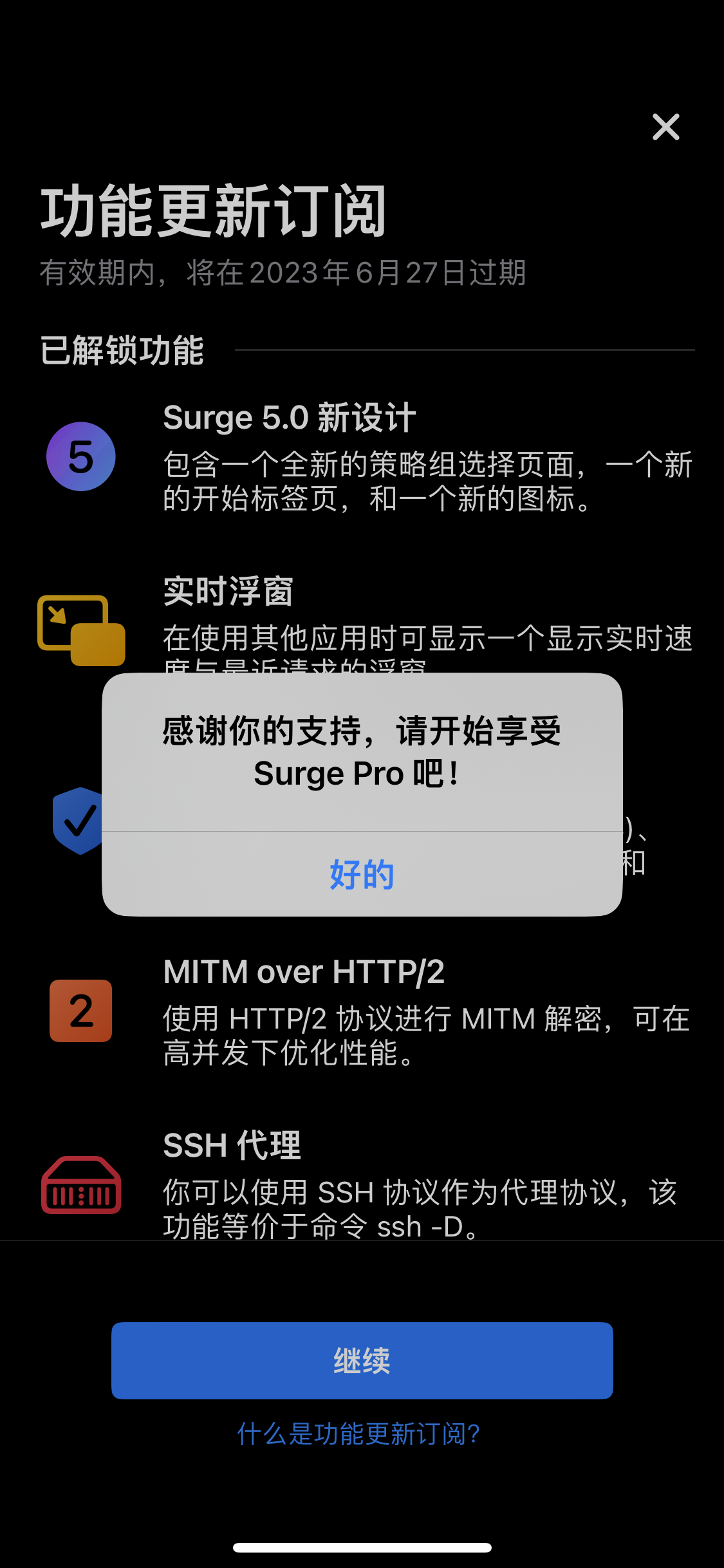Close the subscription page with the X

[x=665, y=127]
